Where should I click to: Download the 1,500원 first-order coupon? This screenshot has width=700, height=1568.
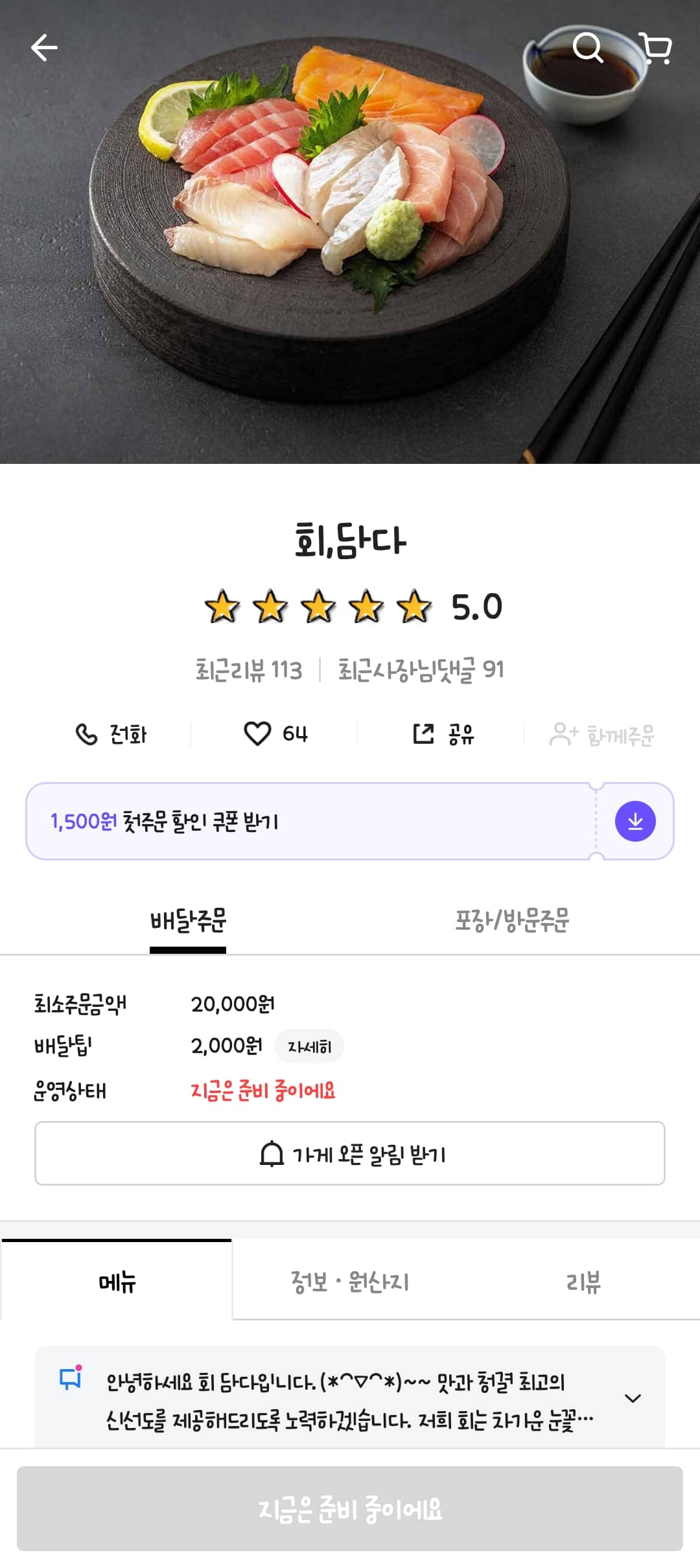click(636, 820)
